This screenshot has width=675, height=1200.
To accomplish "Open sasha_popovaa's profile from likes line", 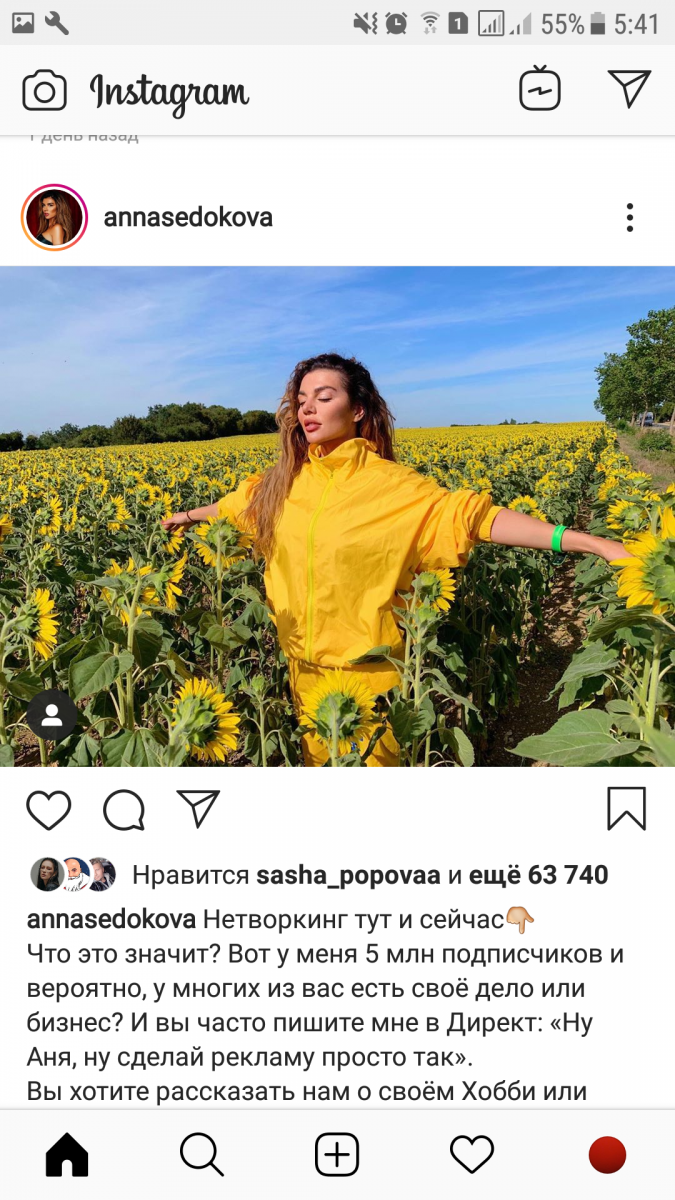I will 349,875.
